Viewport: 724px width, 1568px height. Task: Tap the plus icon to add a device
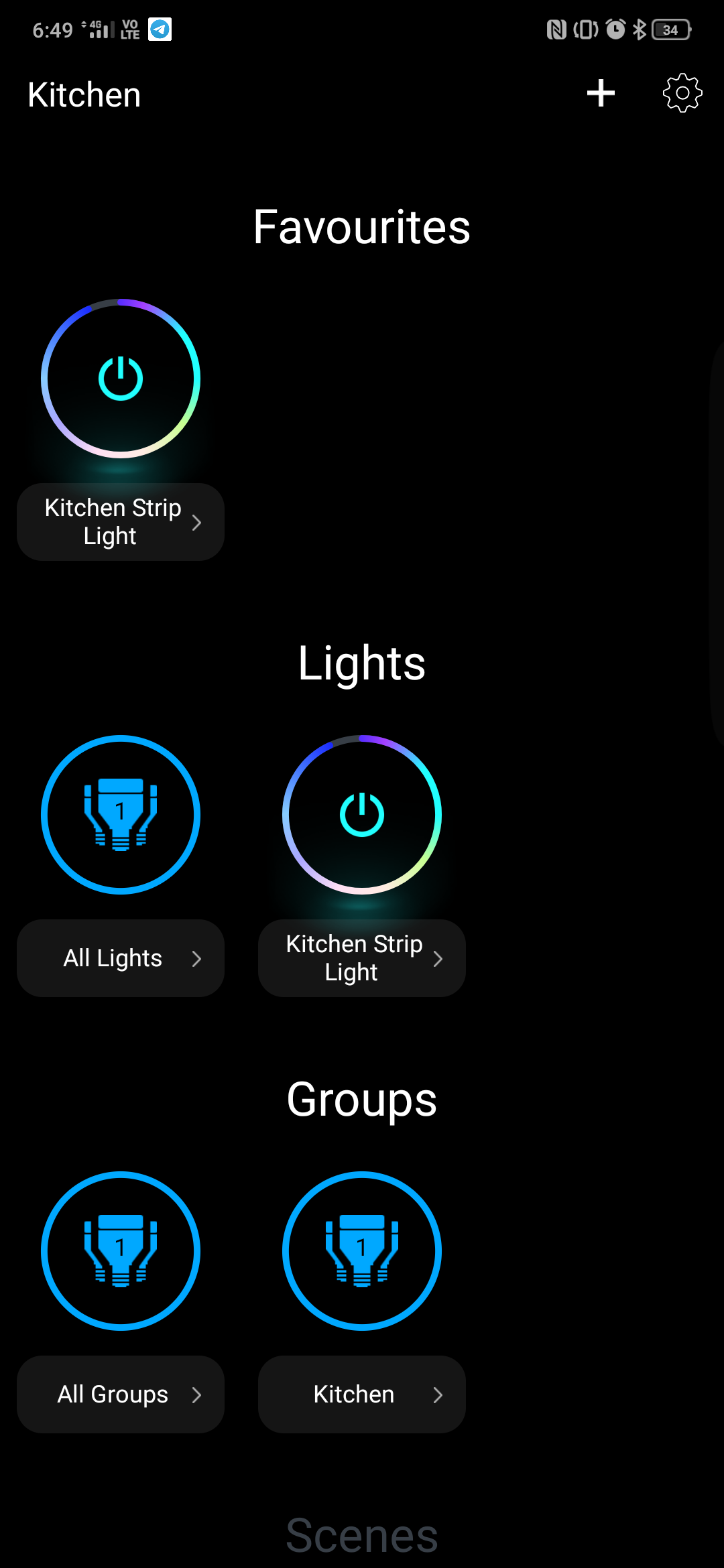tap(601, 93)
